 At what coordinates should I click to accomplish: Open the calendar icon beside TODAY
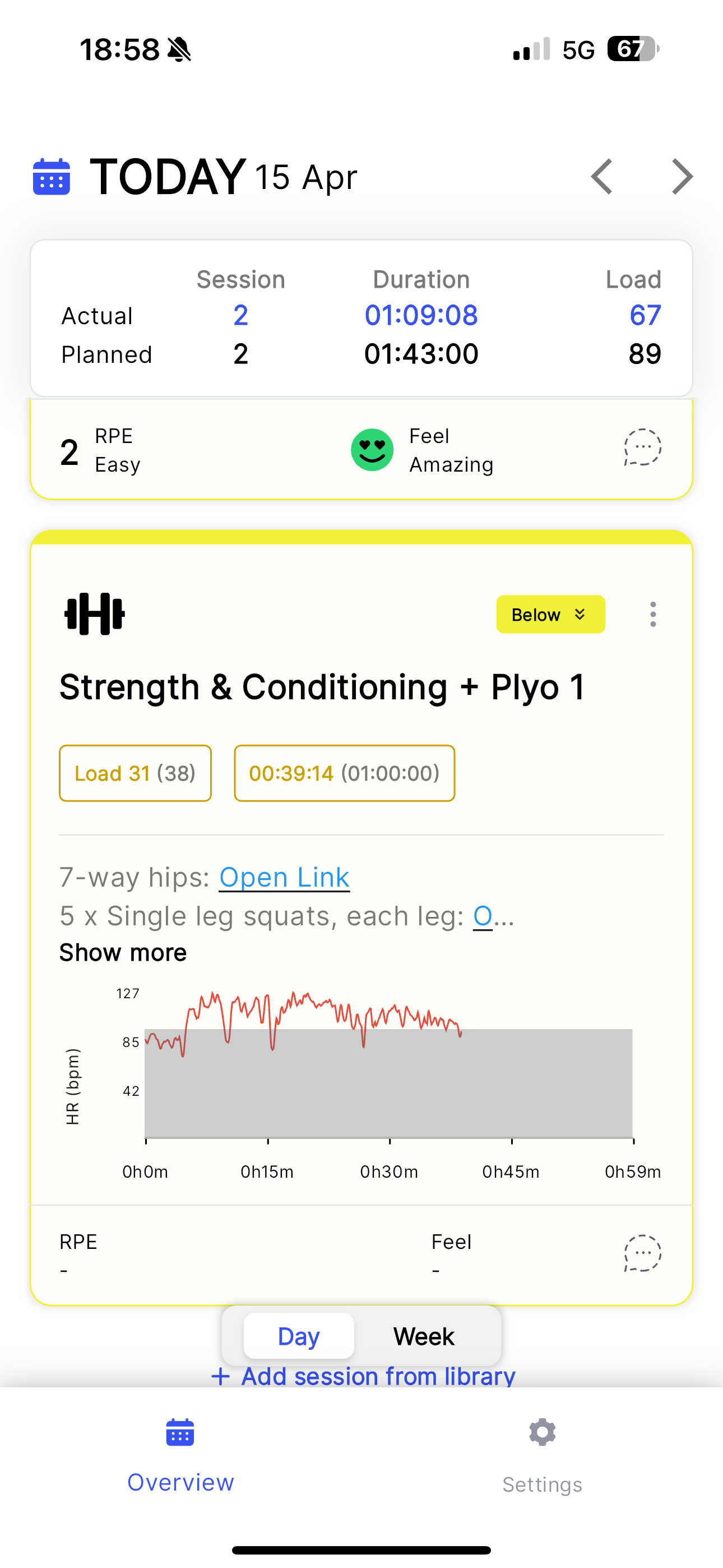click(x=51, y=177)
